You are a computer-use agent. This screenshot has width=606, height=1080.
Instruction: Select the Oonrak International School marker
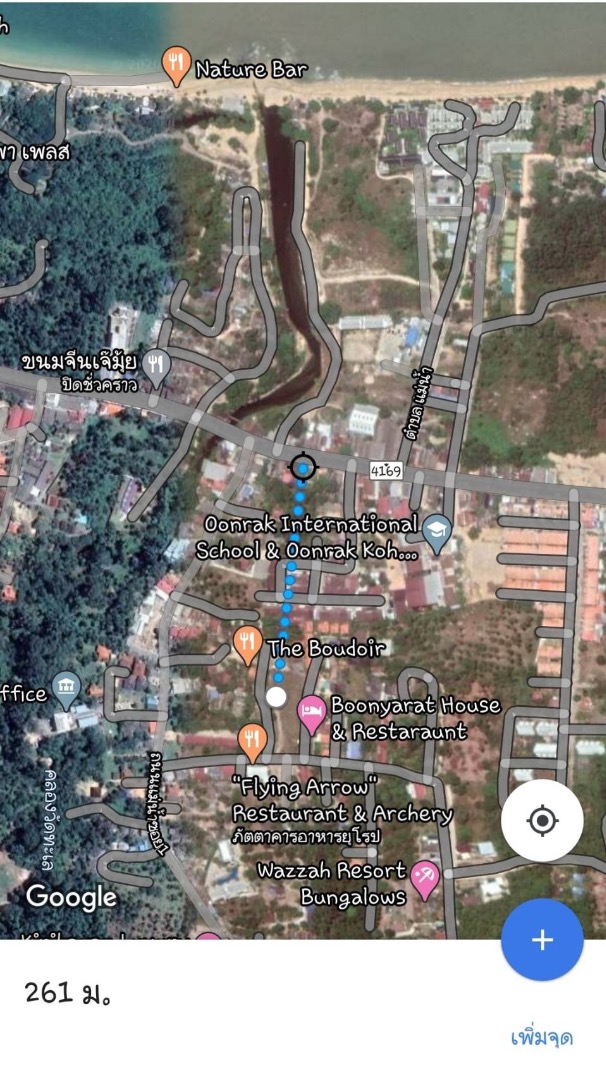[x=437, y=533]
